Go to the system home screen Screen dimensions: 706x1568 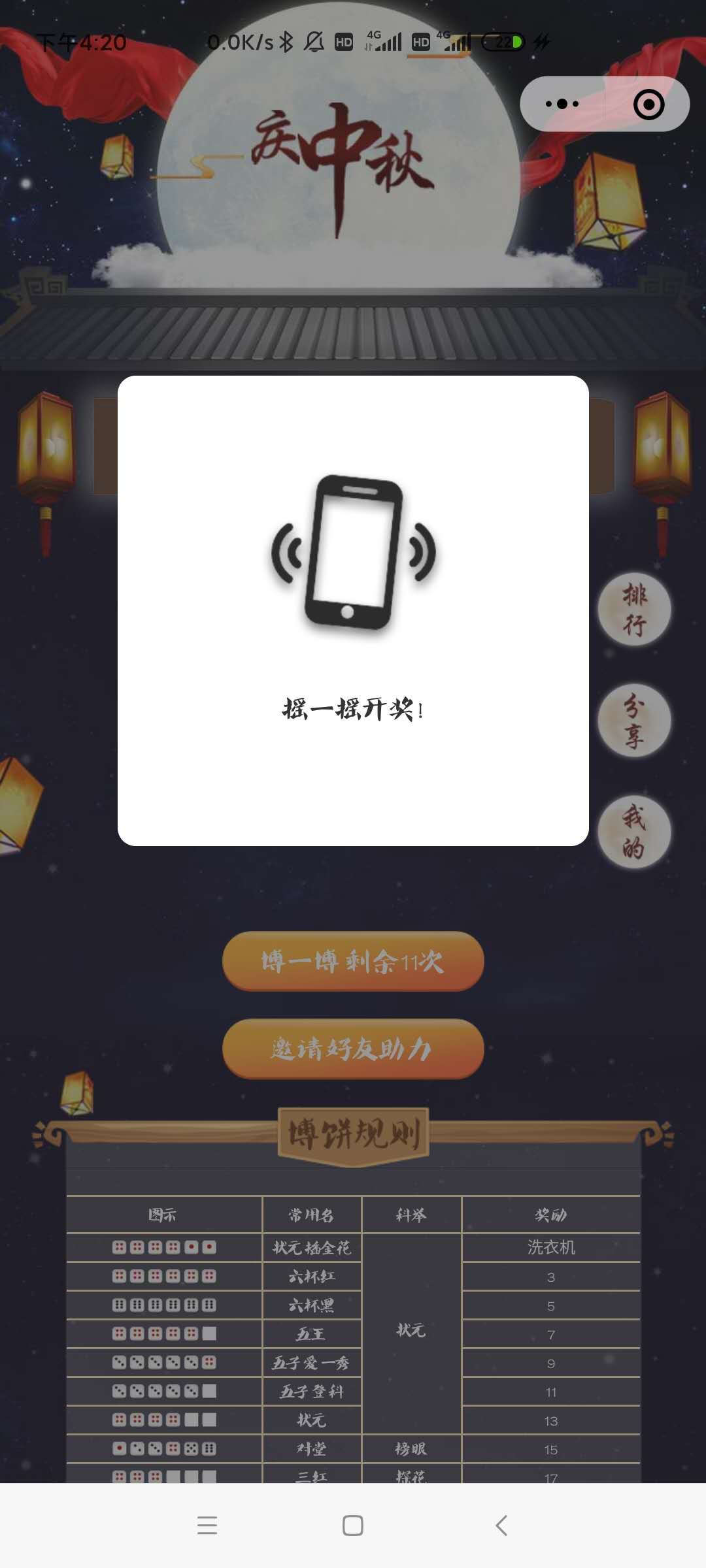tap(353, 1526)
